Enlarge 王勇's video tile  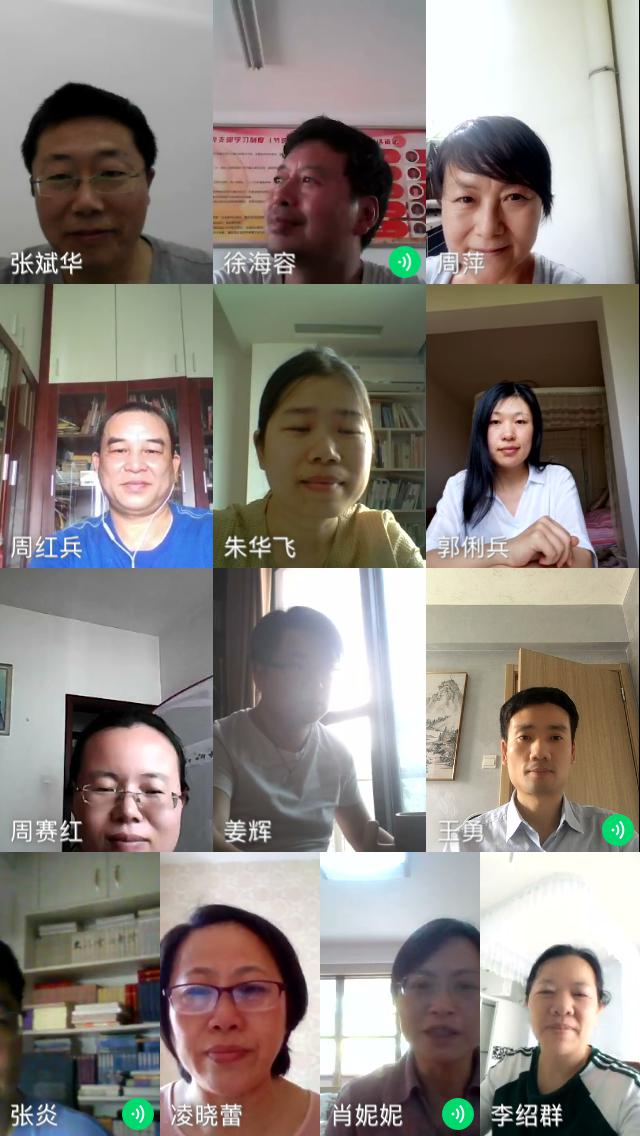(532, 710)
